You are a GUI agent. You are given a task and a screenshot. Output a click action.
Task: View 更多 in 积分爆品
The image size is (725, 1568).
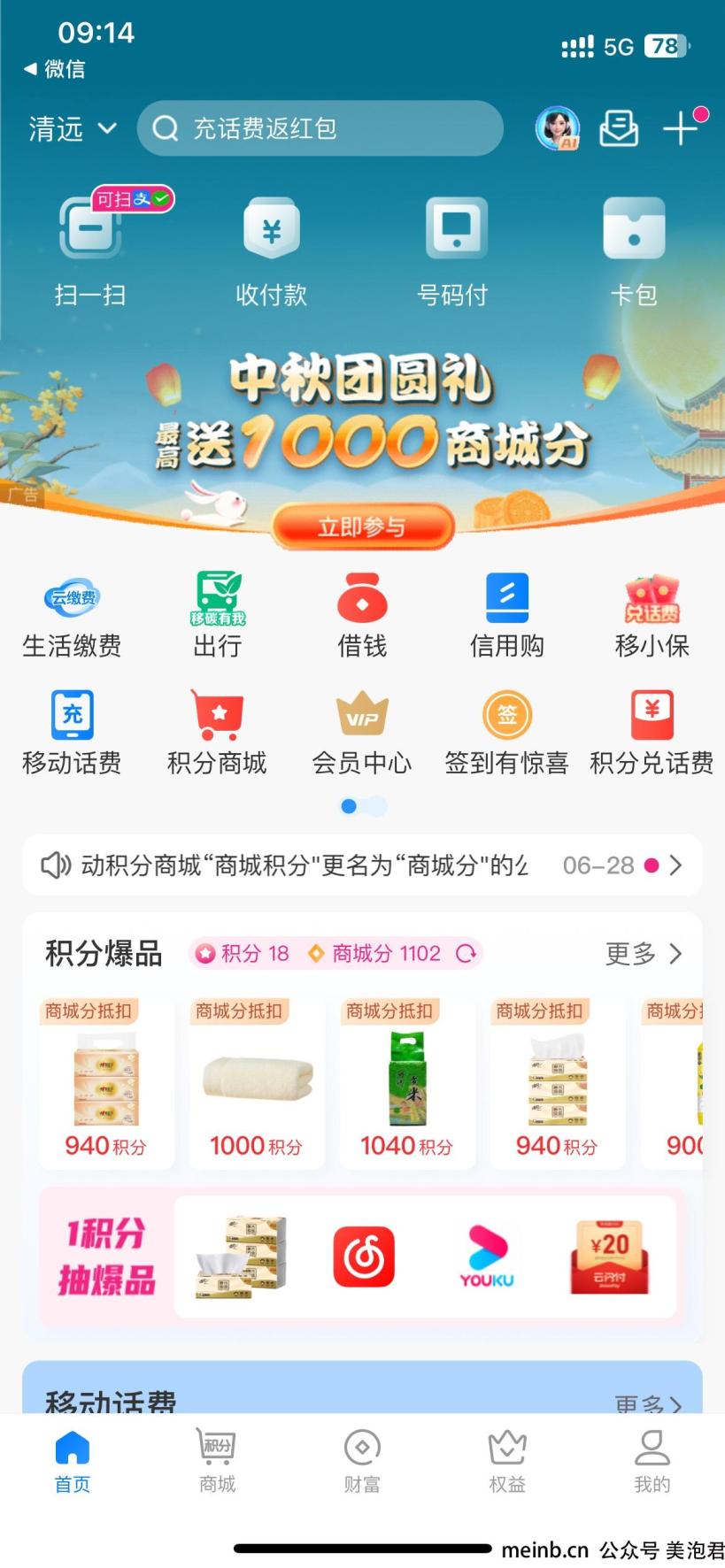[643, 953]
